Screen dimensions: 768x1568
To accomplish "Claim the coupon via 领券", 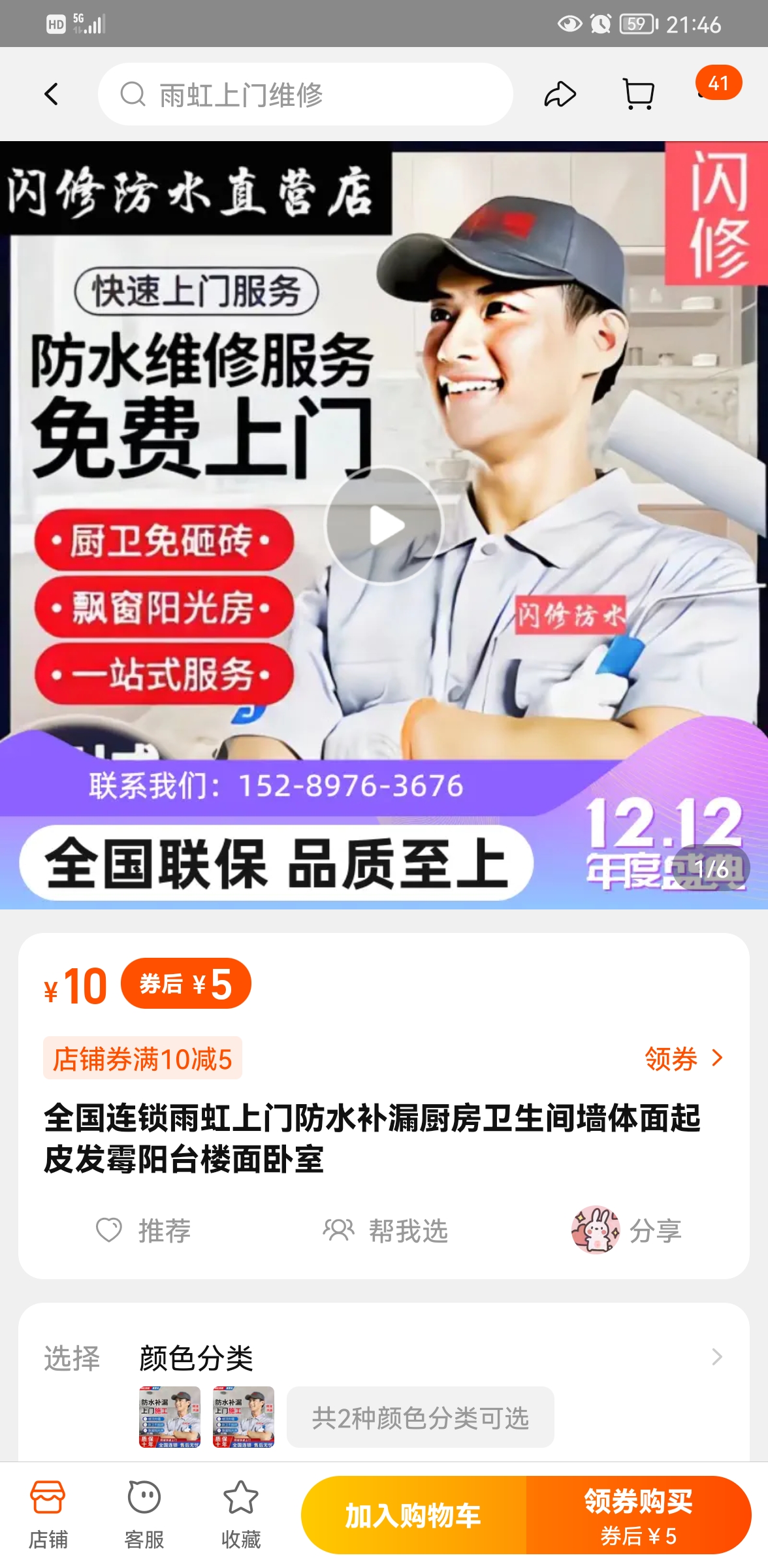I will click(x=684, y=1058).
